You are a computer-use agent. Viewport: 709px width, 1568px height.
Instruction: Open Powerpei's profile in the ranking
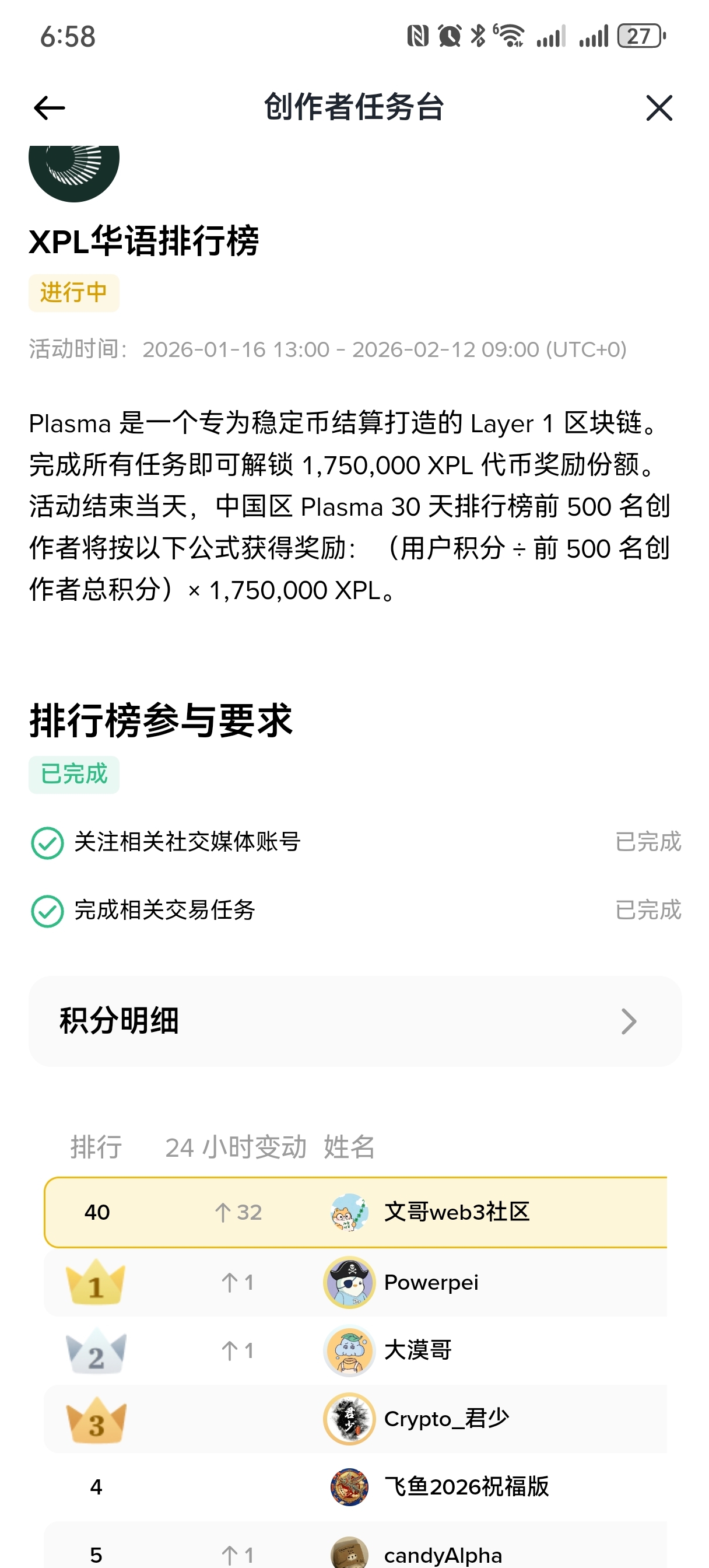point(431,1283)
